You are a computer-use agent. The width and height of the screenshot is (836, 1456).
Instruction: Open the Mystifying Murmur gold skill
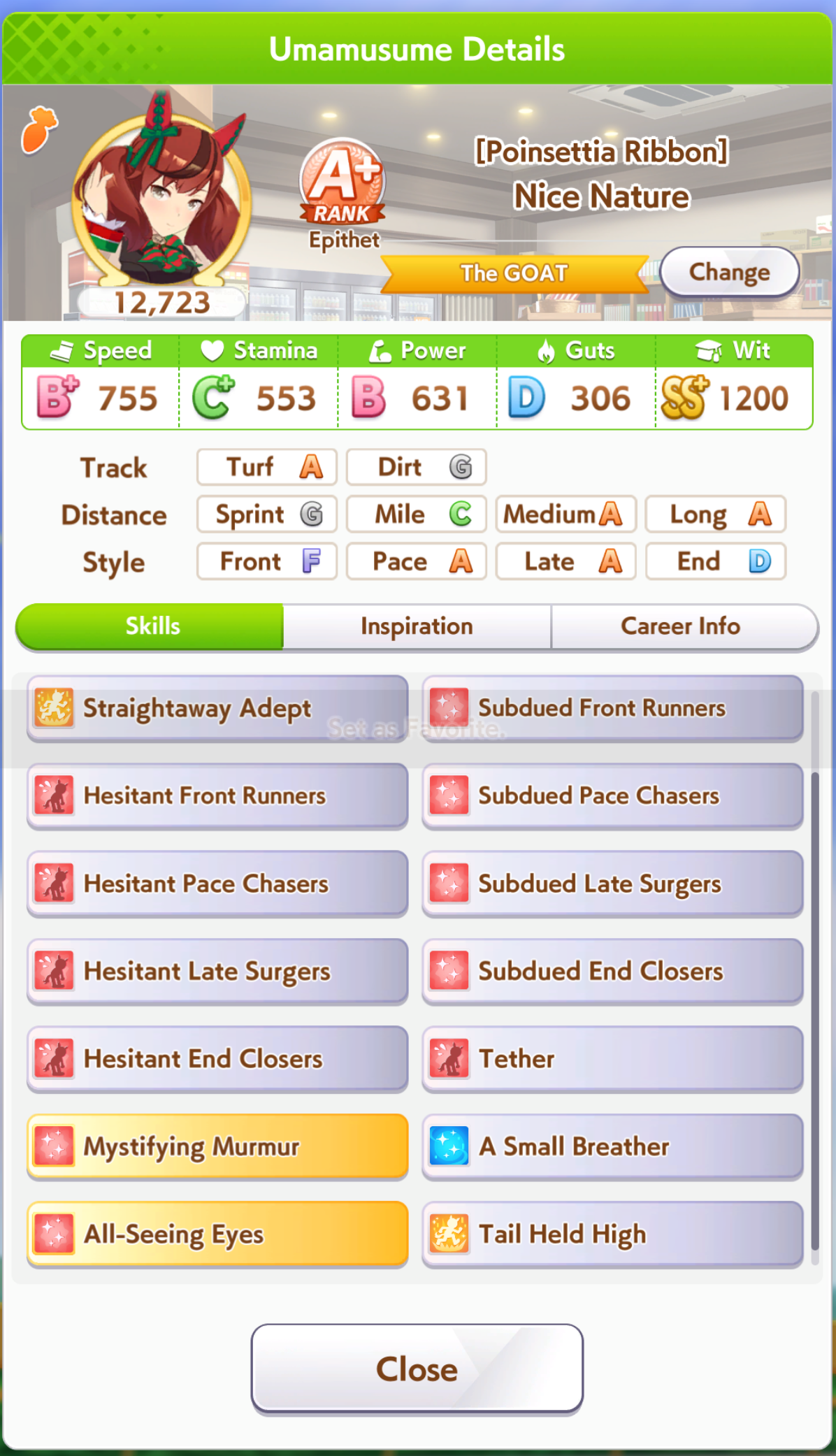click(x=217, y=1147)
